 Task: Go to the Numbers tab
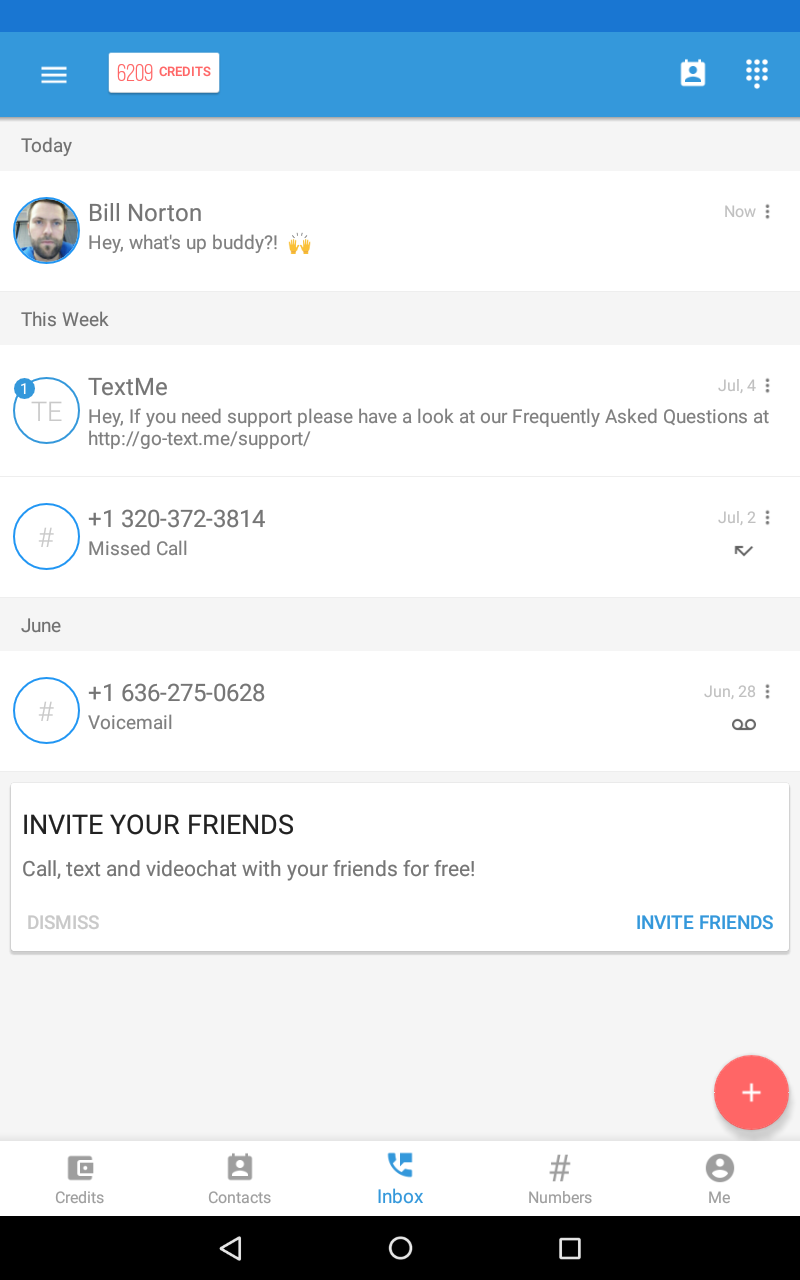click(x=560, y=1179)
